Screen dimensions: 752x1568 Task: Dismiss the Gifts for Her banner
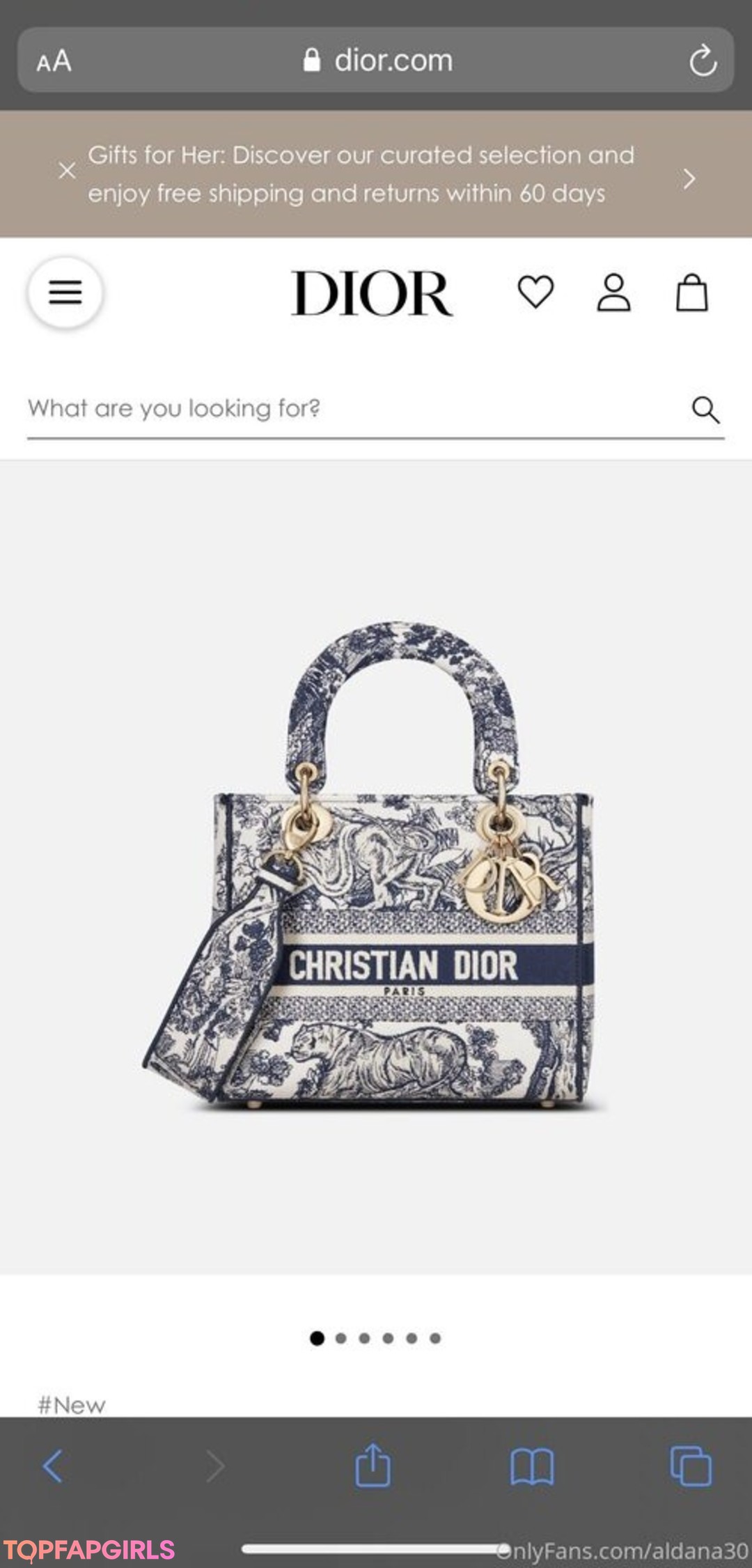[x=67, y=171]
